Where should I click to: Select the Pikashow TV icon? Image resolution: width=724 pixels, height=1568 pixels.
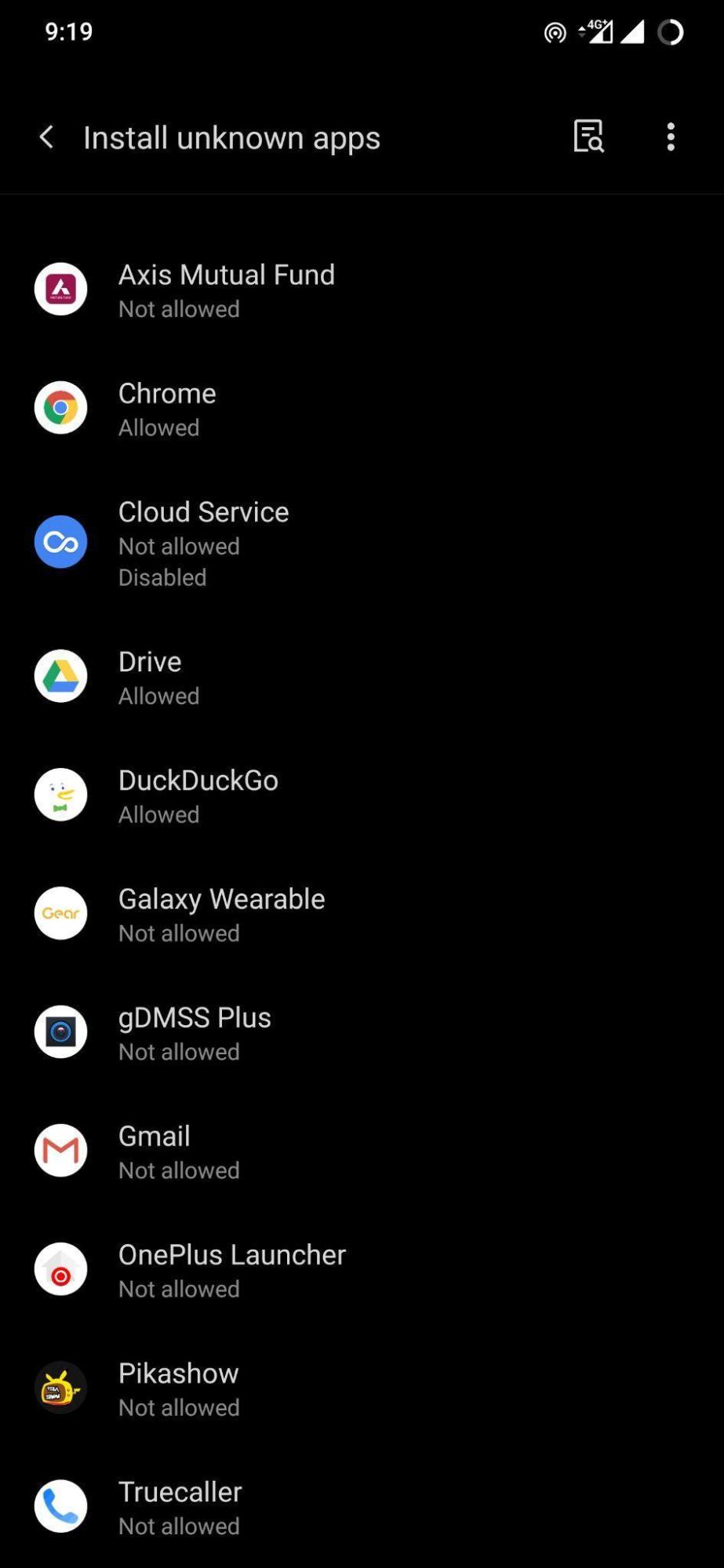pos(60,1387)
